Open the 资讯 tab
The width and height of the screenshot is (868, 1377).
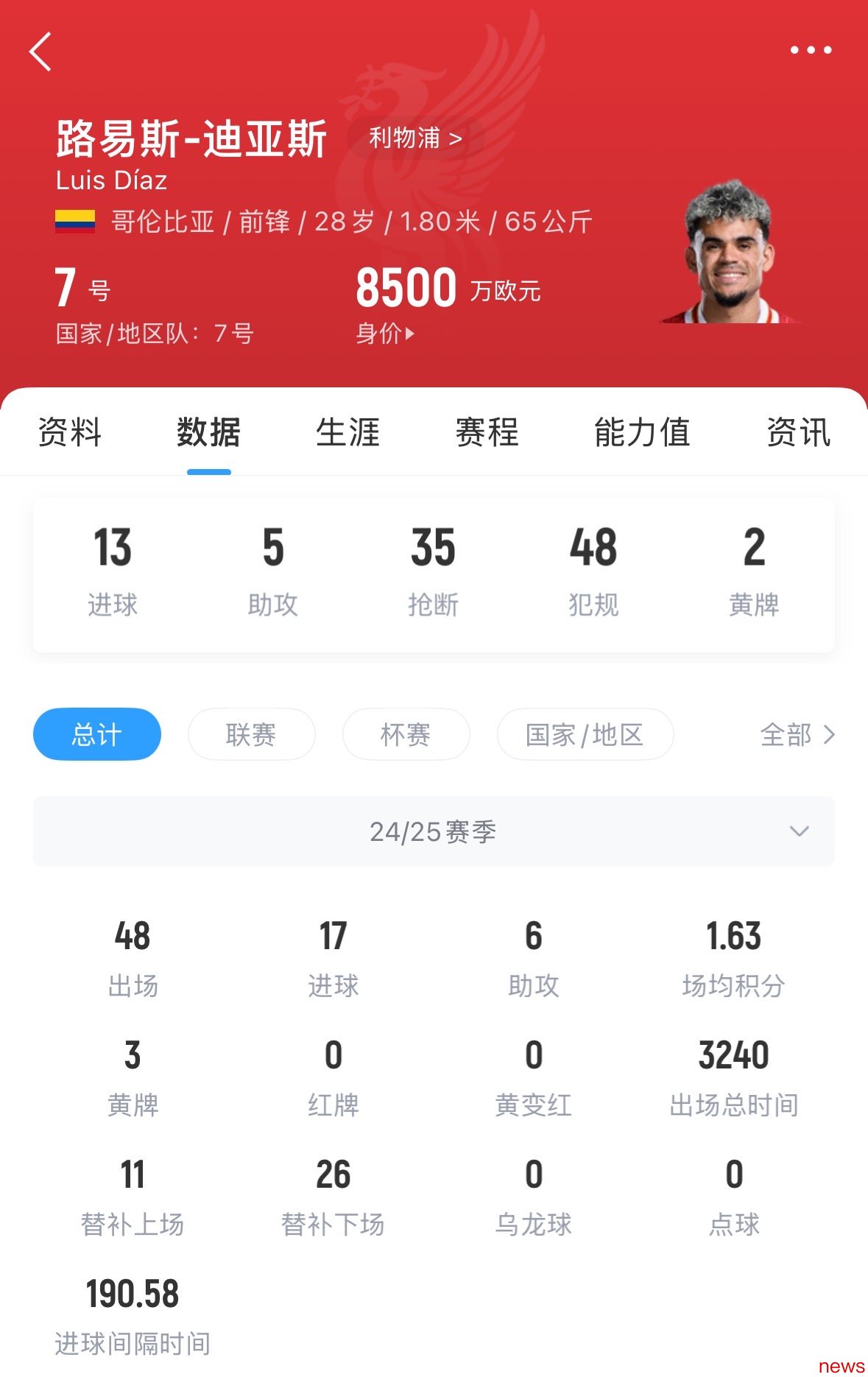798,432
